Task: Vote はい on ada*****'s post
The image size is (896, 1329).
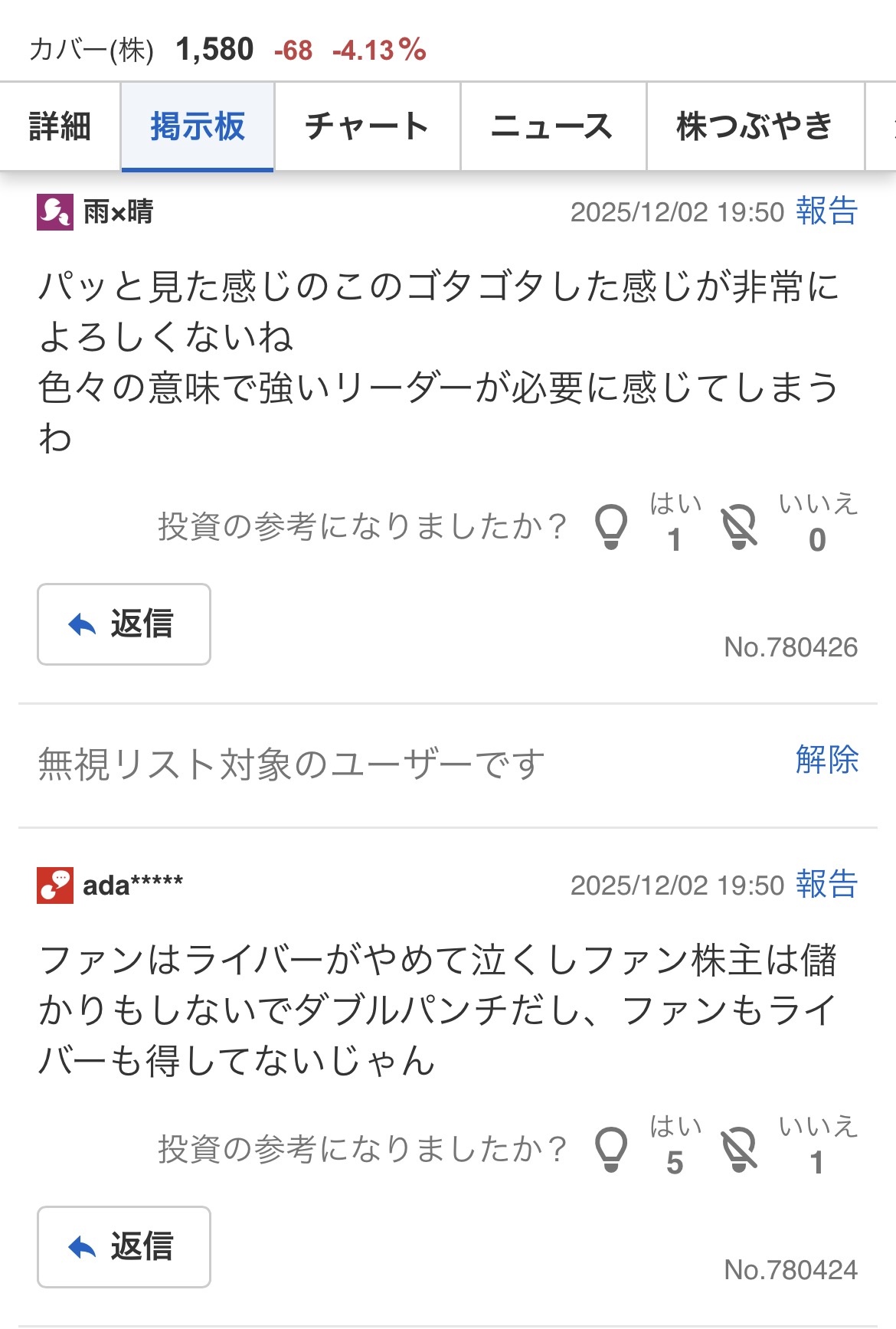Action: (x=612, y=1149)
